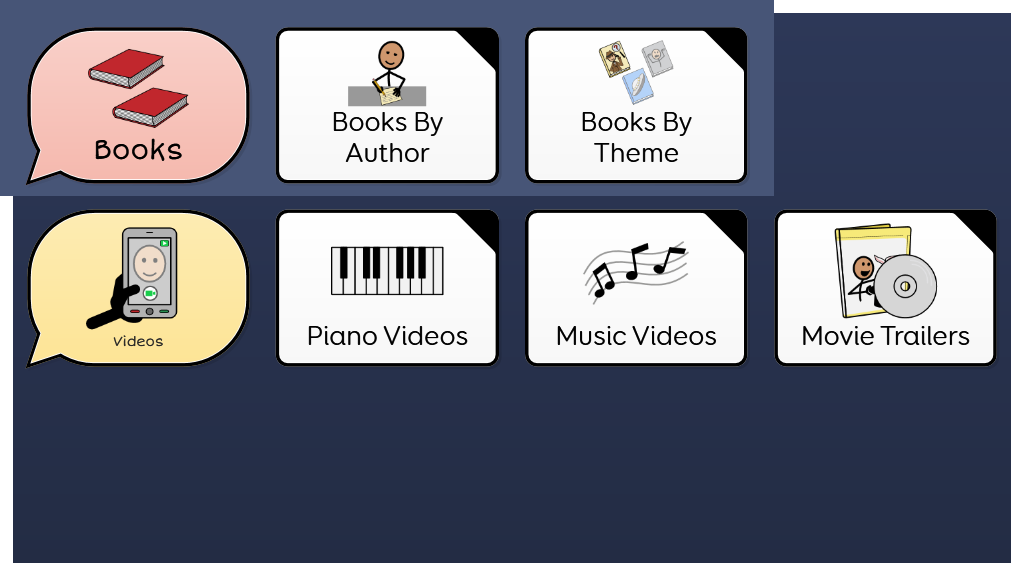Screen dimensions: 1024x576
Task: Open the Piano Videos folder
Action: pyautogui.click(x=387, y=288)
